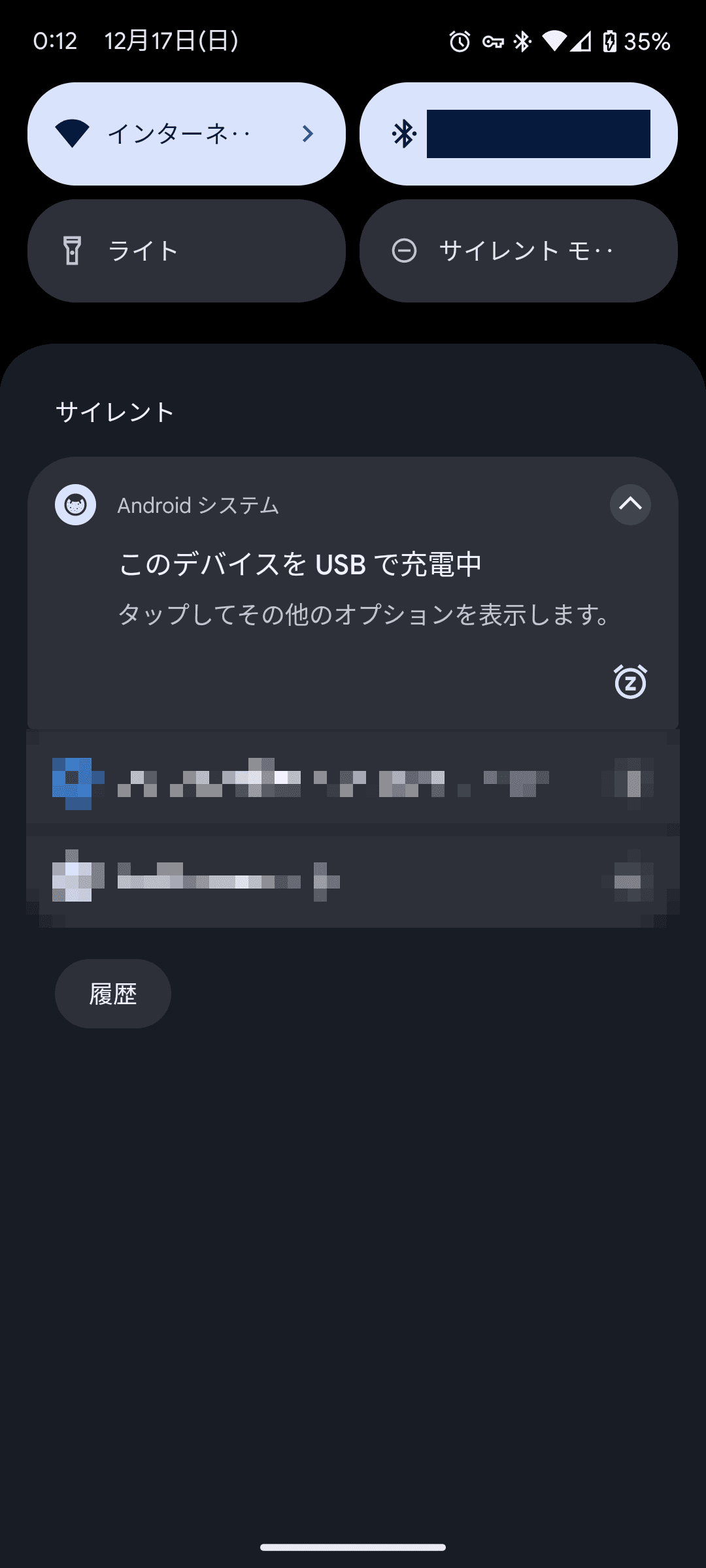
Task: Enable サイレント モード tile
Action: (x=518, y=251)
